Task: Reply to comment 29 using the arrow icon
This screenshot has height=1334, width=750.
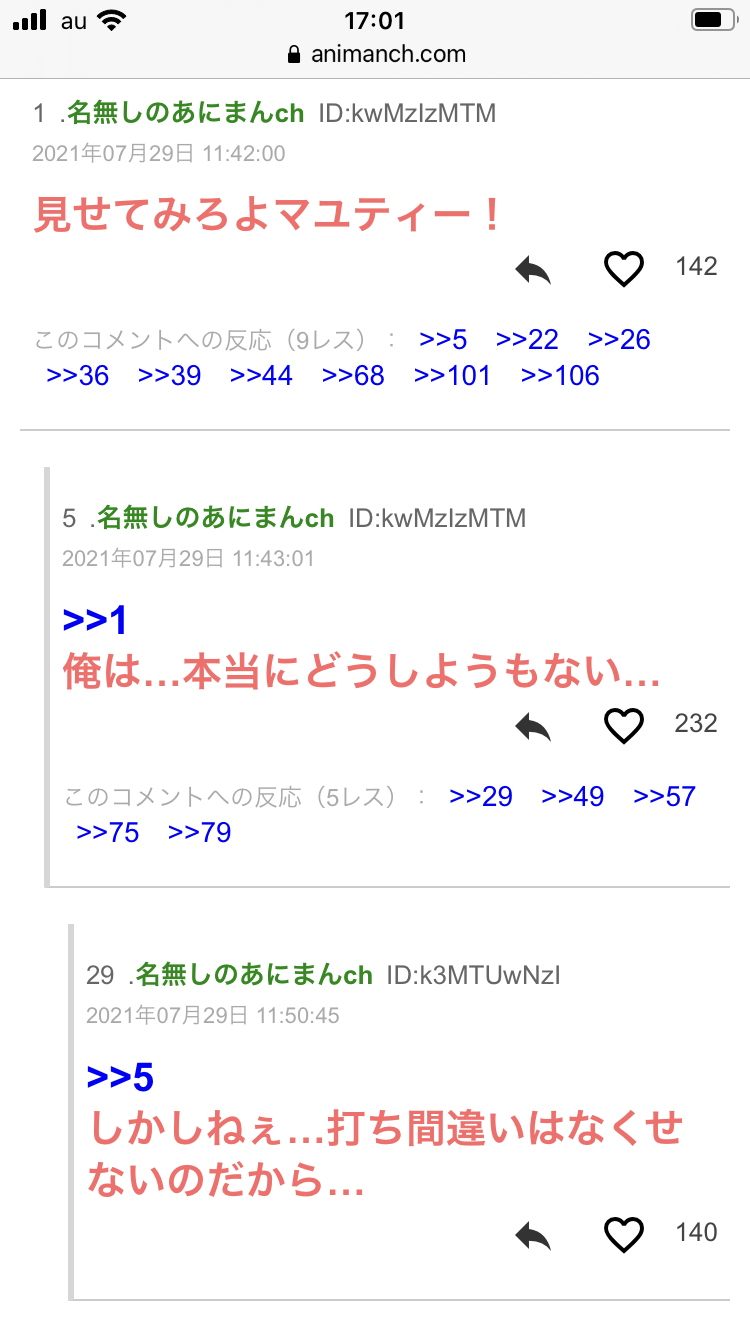Action: [x=533, y=1236]
